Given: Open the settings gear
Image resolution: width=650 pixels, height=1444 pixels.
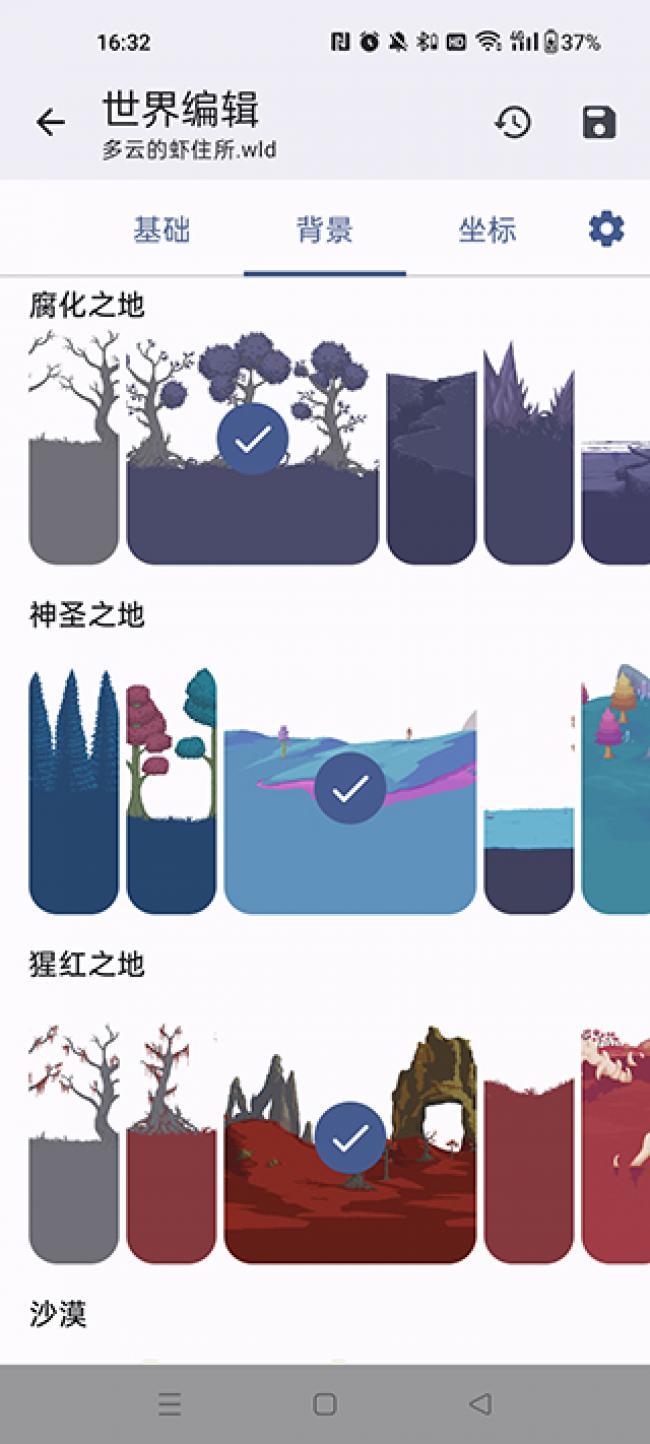Looking at the screenshot, I should coord(606,230).
